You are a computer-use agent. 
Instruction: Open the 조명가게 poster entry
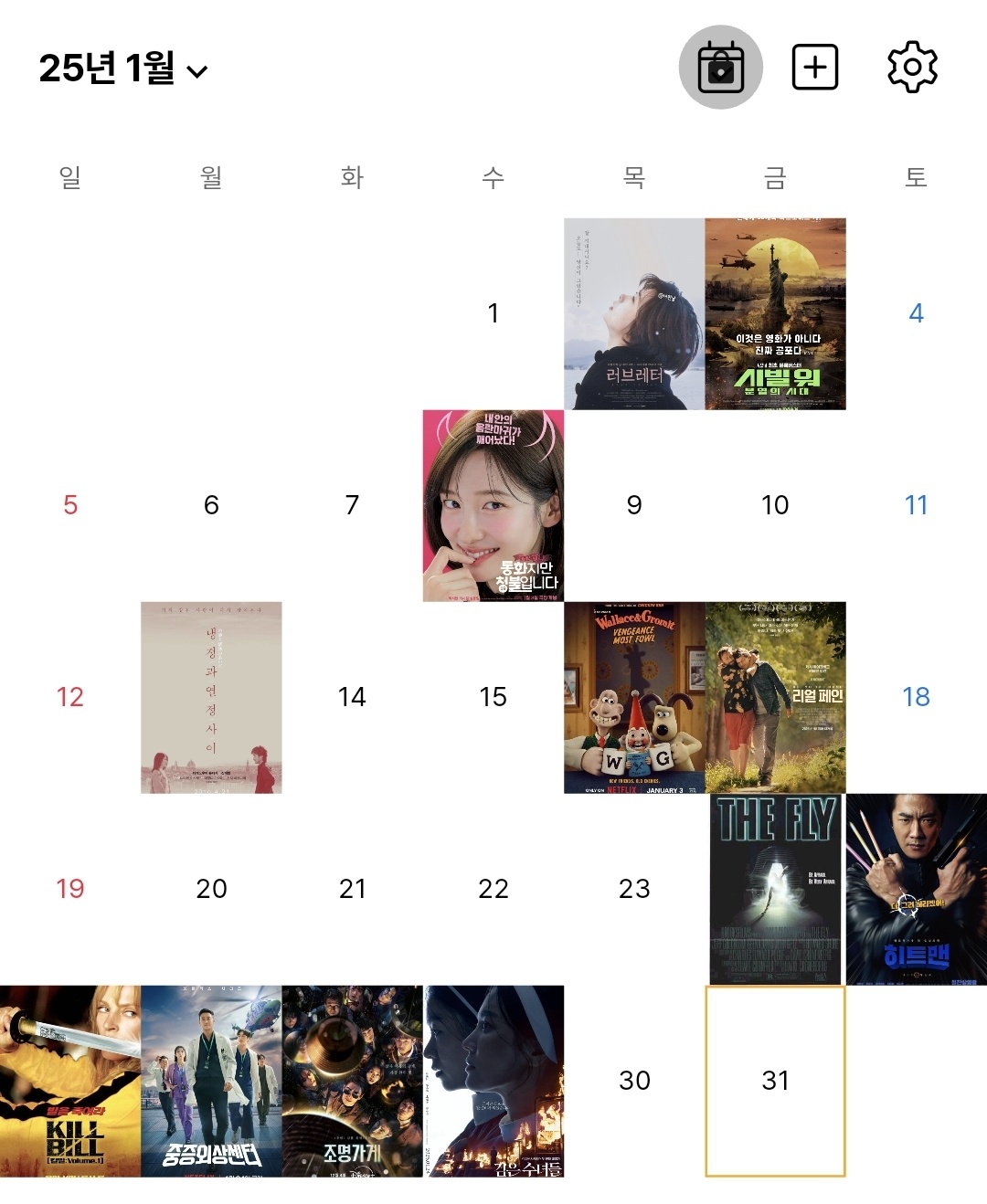click(352, 1081)
